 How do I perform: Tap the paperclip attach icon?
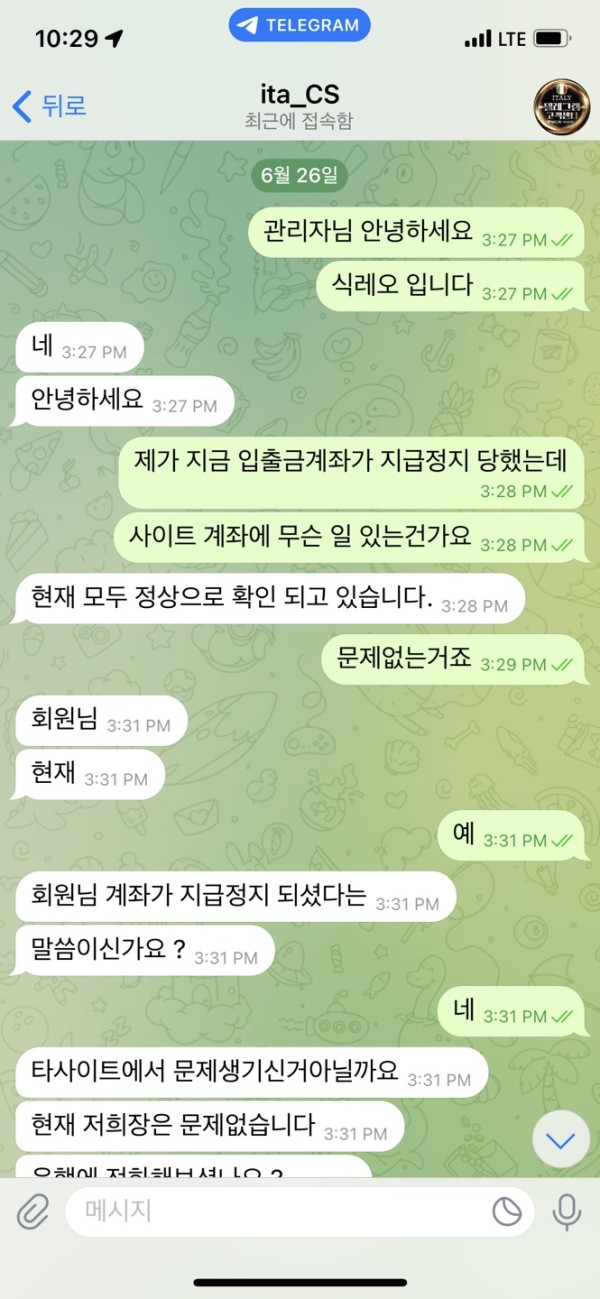tap(33, 1212)
